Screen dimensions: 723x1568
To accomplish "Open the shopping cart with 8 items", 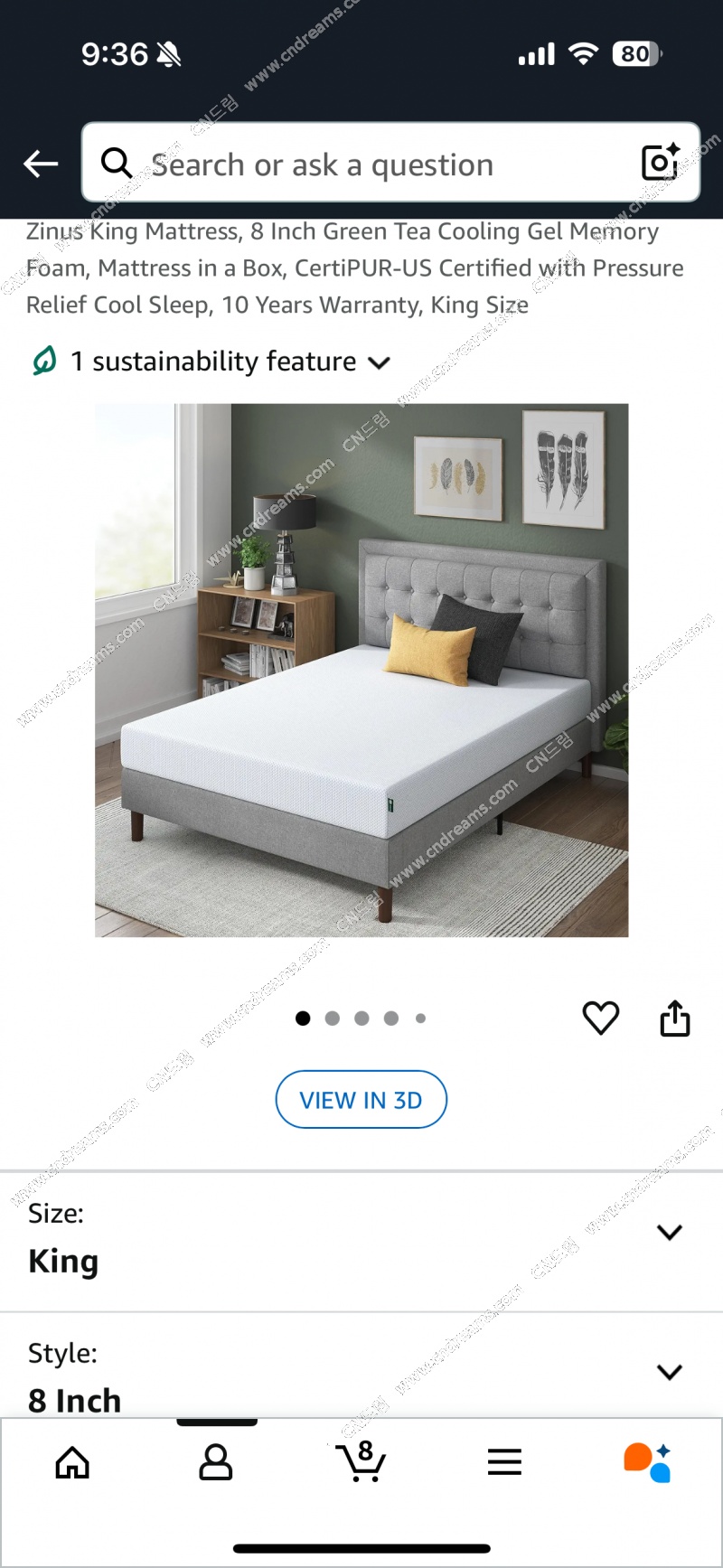I will (x=361, y=1460).
